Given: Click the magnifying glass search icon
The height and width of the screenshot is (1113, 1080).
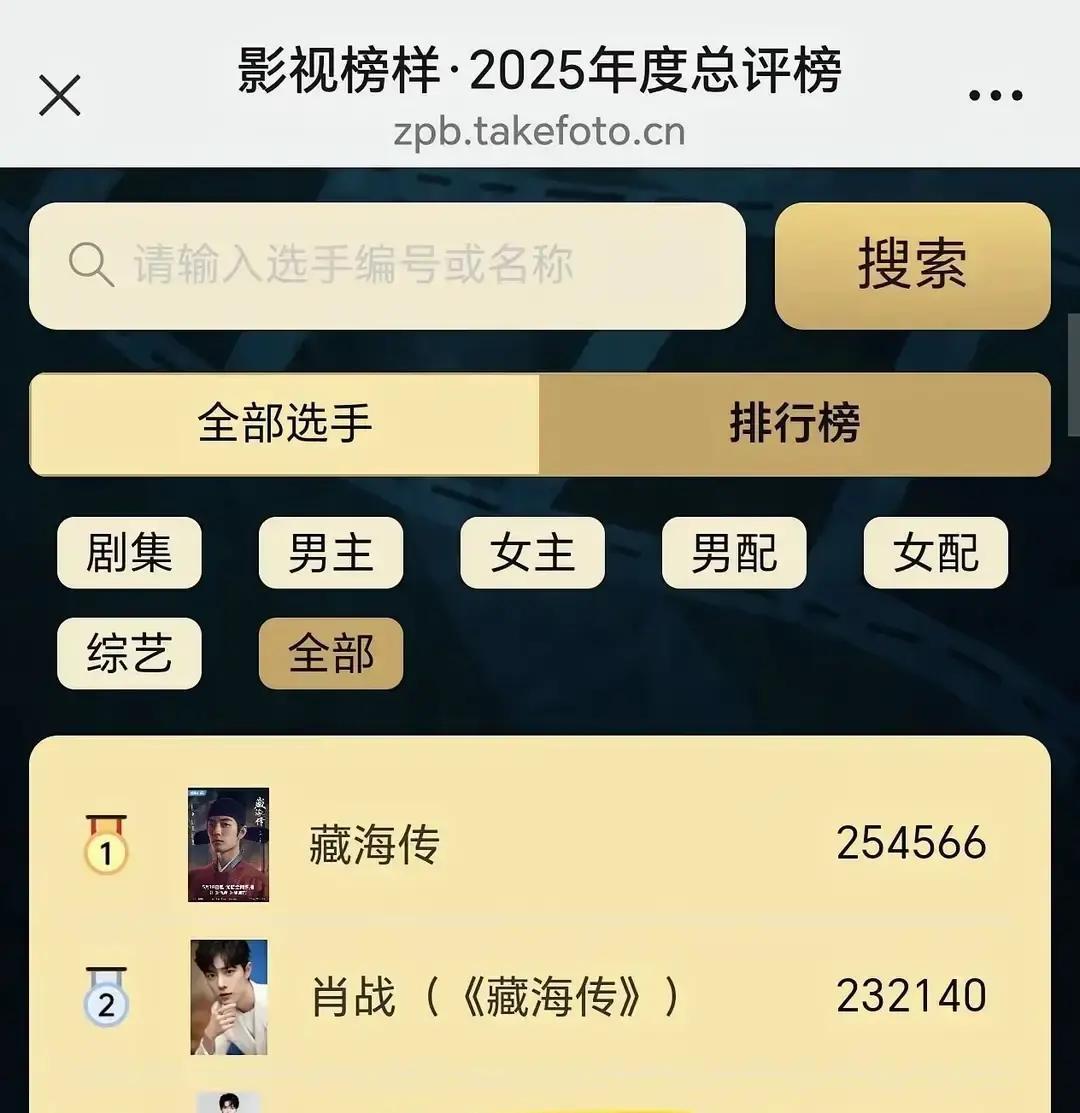Looking at the screenshot, I should tap(92, 264).
